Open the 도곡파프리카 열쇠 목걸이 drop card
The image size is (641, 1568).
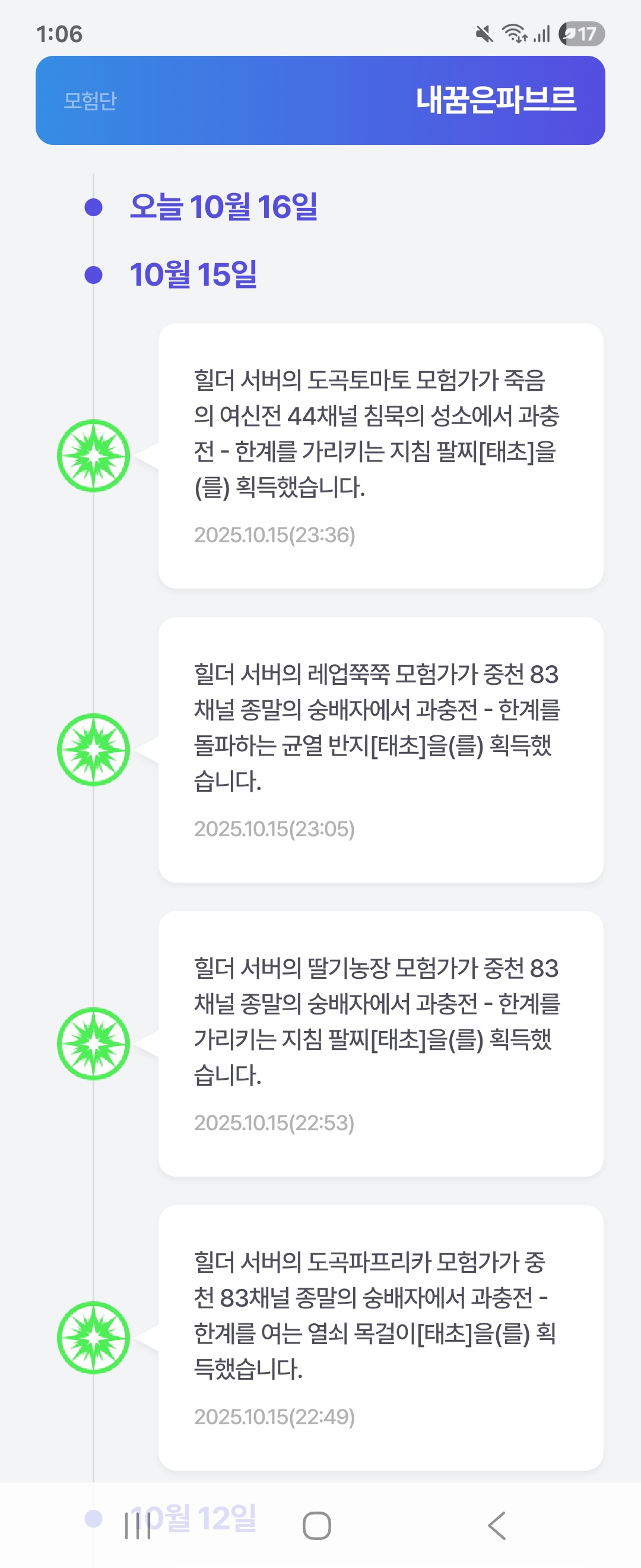380,1338
